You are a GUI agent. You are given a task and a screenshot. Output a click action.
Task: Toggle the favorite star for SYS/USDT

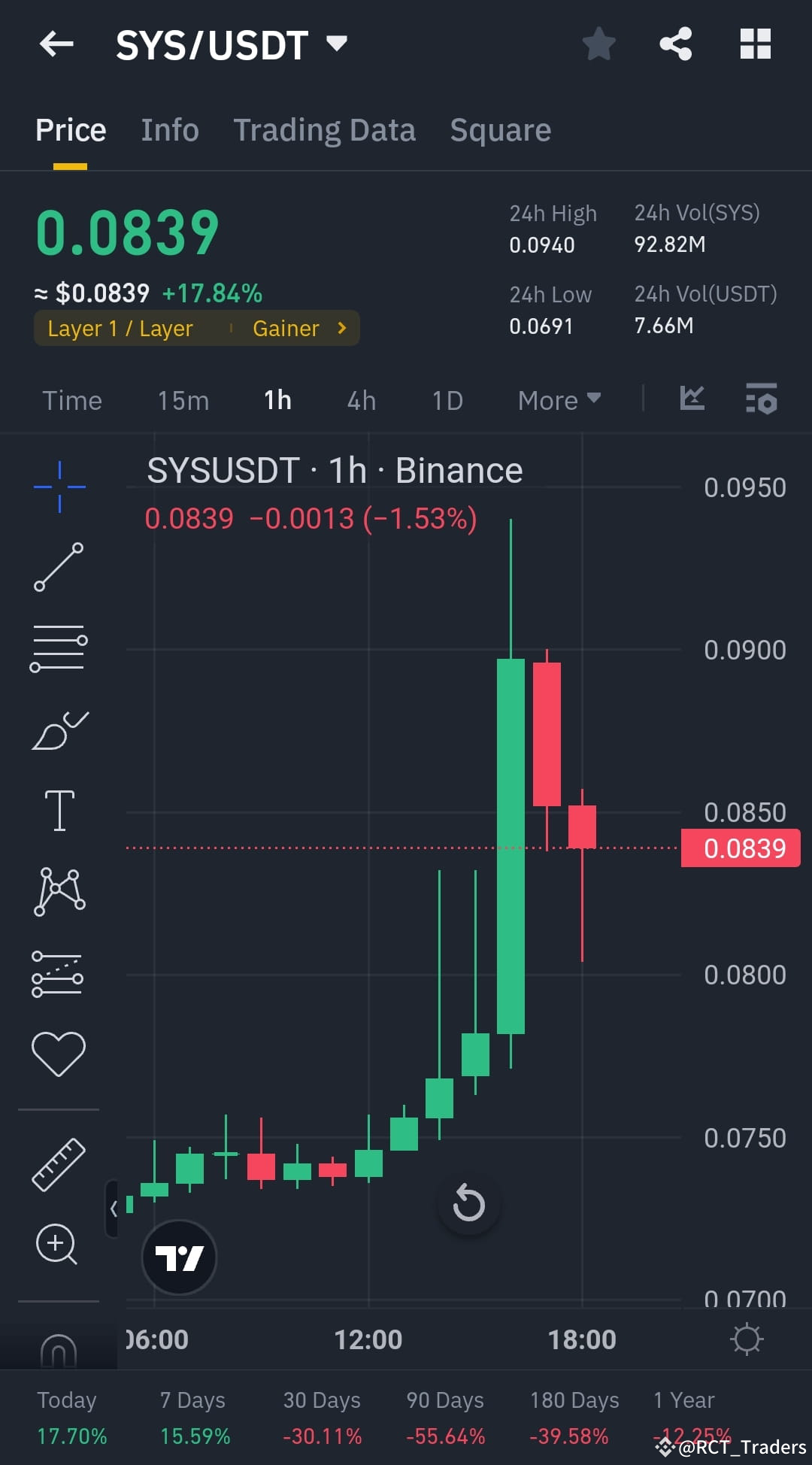(598, 44)
